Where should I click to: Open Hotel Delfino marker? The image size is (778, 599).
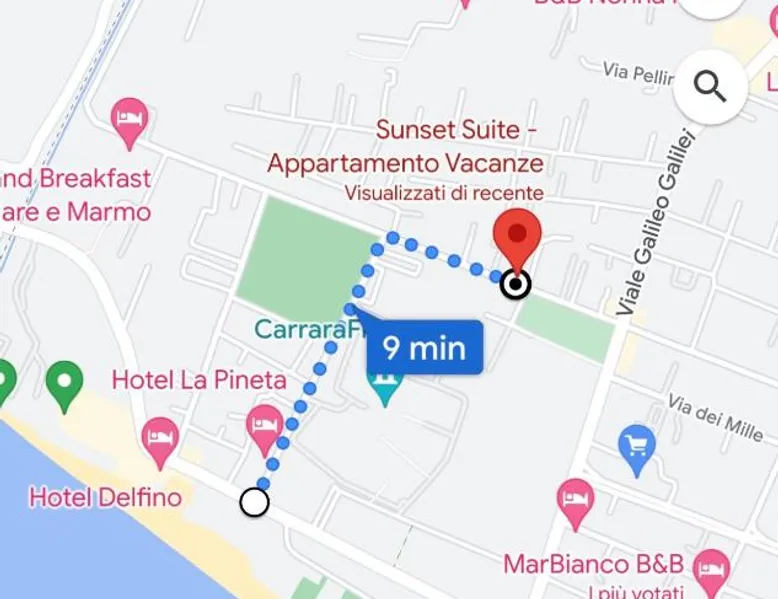click(x=160, y=437)
